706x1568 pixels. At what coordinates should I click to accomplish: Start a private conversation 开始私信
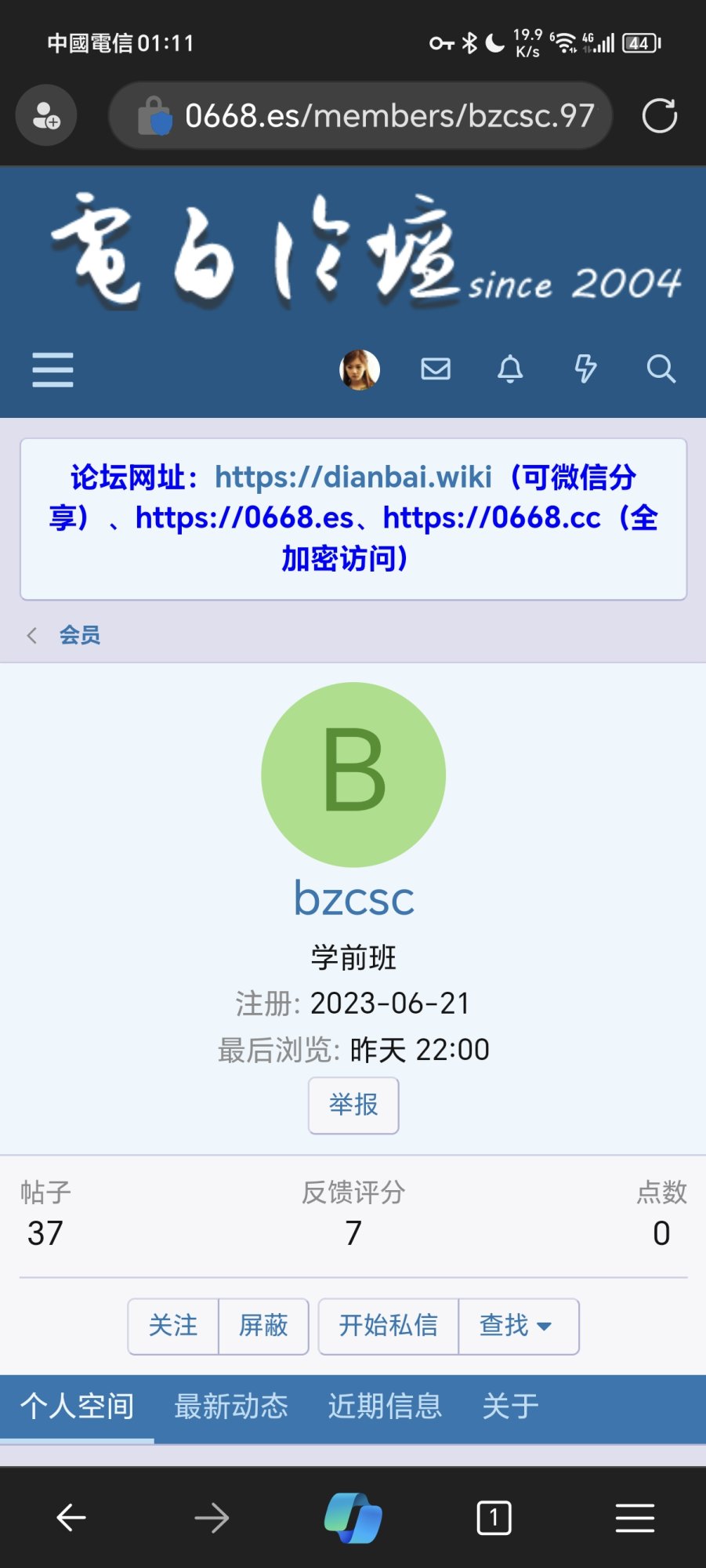(388, 1326)
